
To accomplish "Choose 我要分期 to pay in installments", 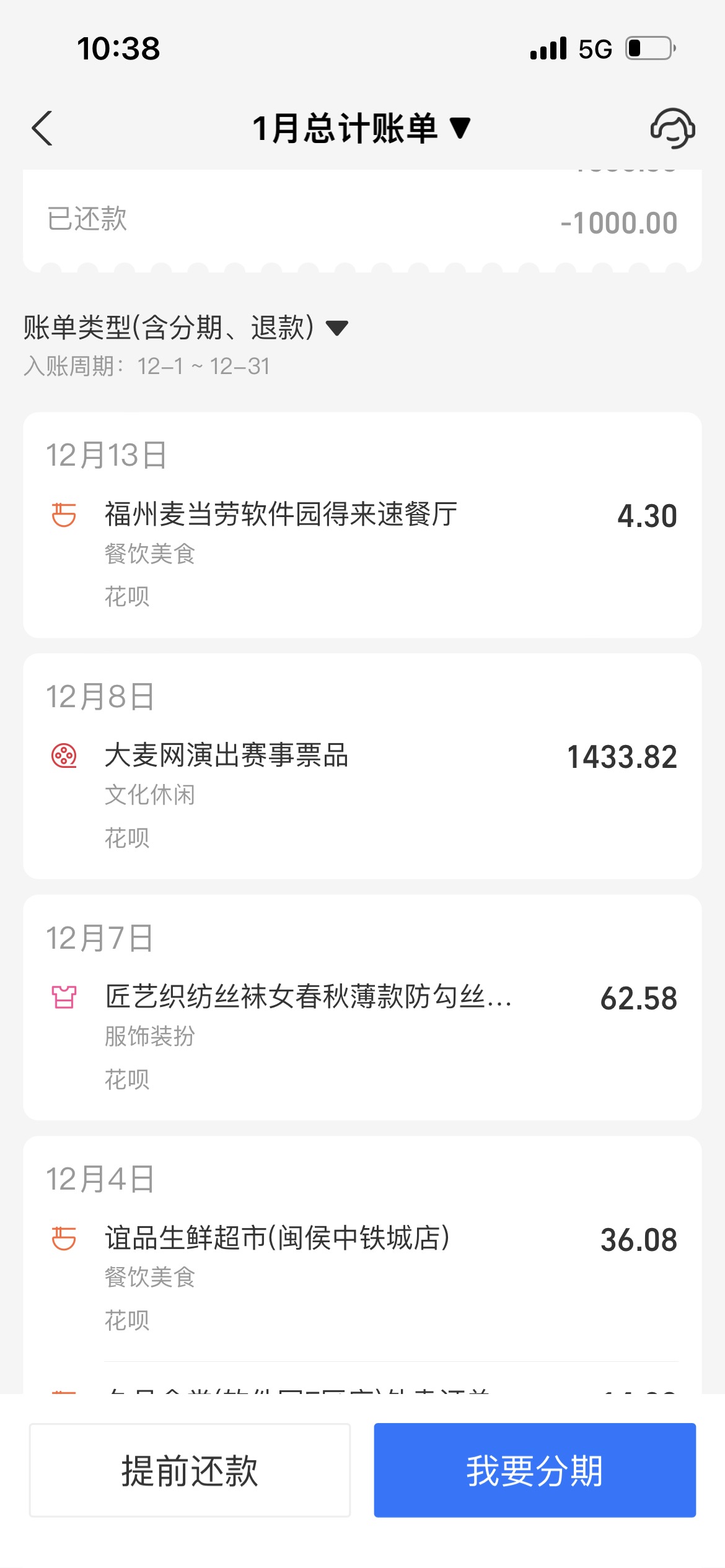I will pos(534,1470).
